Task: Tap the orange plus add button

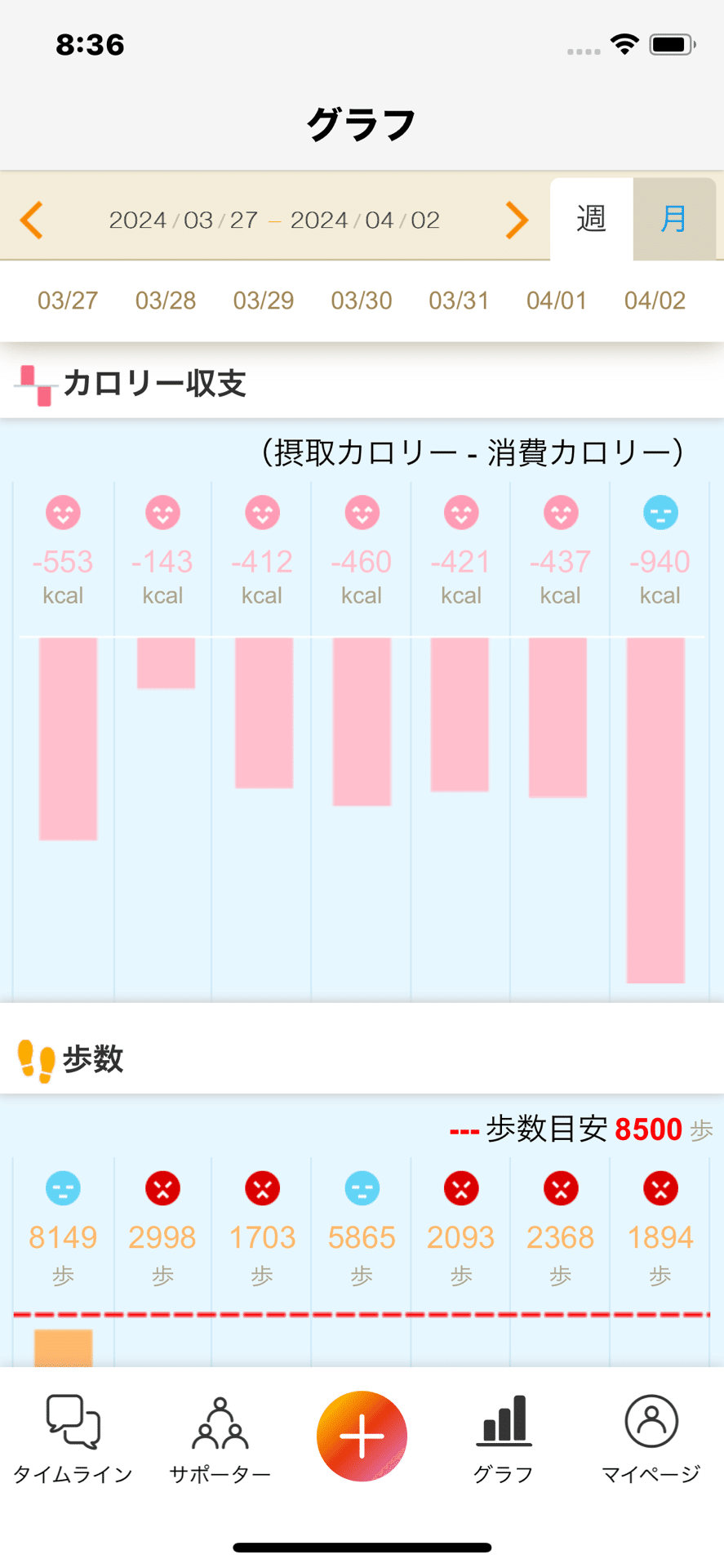Action: coord(362,1436)
